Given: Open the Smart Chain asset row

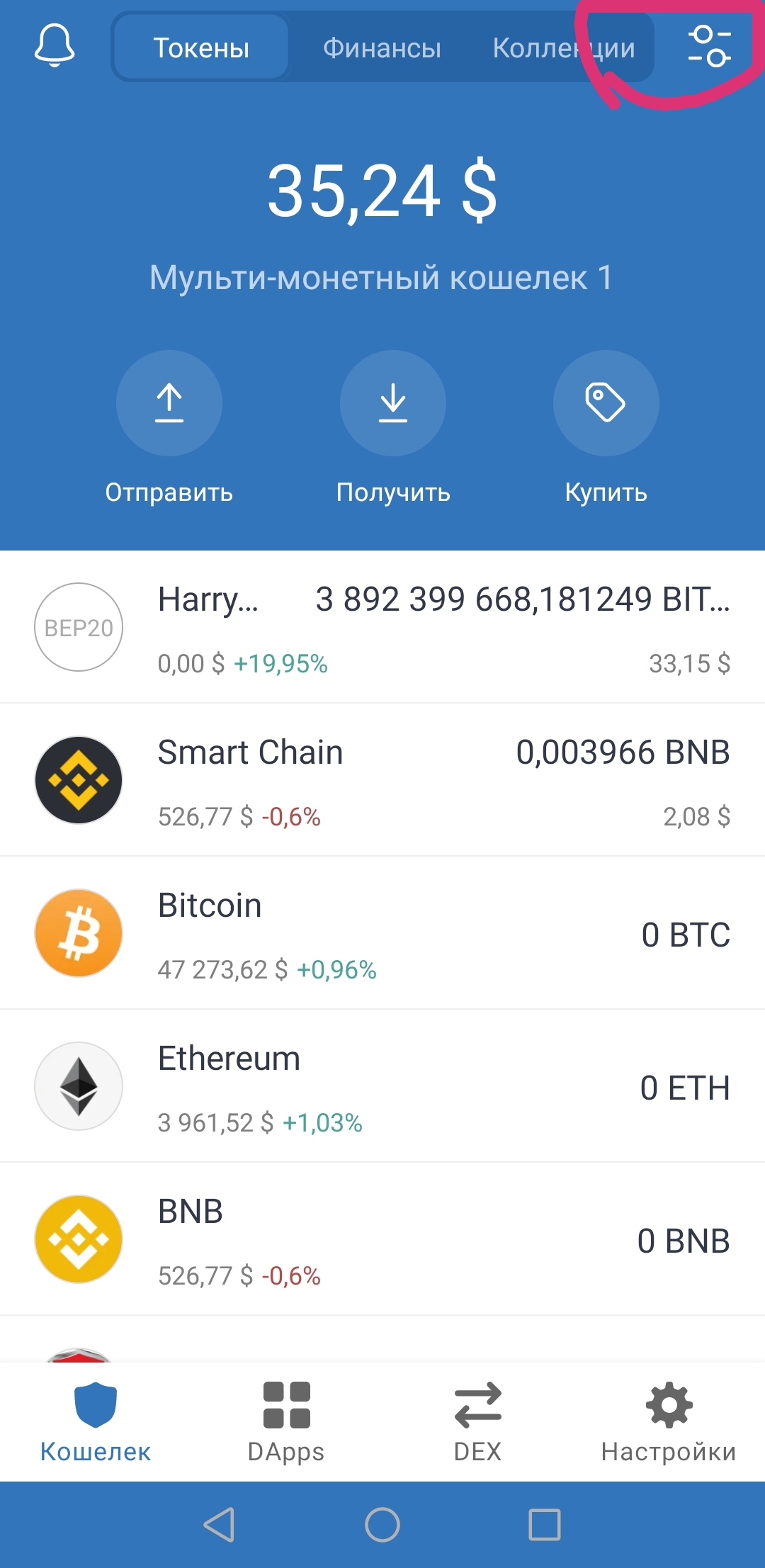Looking at the screenshot, I should point(382,781).
